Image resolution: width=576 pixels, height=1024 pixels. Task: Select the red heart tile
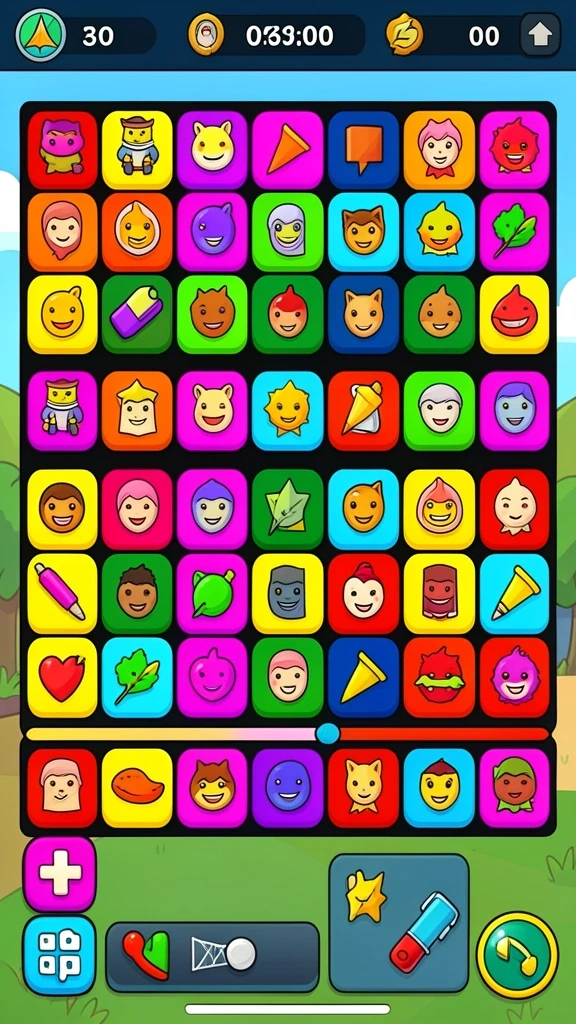(62, 677)
